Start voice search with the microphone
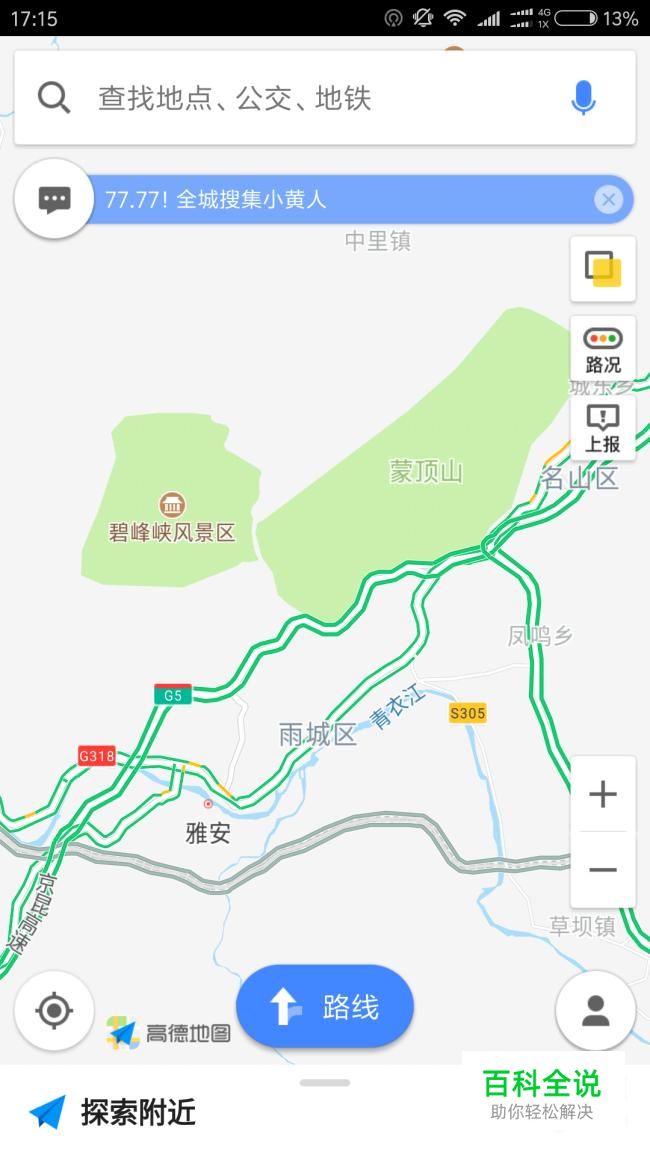Image resolution: width=650 pixels, height=1155 pixels. tap(583, 98)
